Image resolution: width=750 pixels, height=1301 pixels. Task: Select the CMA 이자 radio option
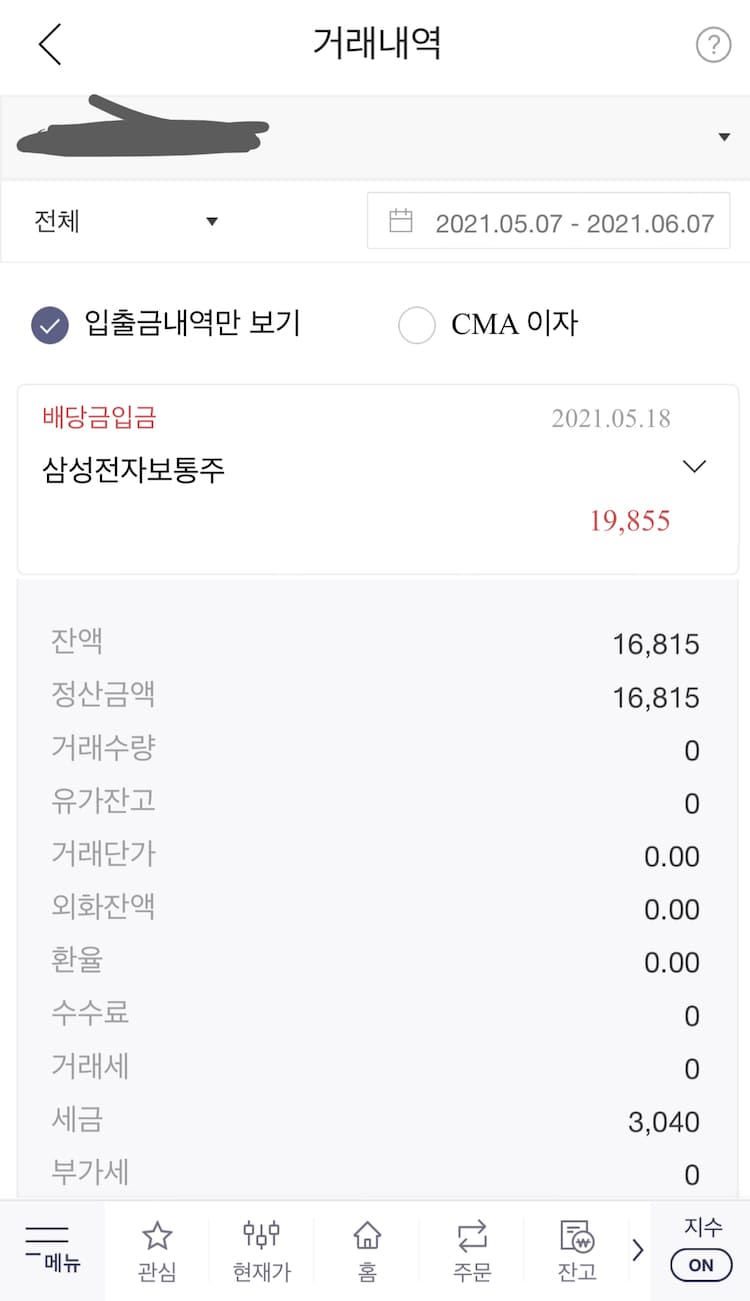tap(418, 324)
